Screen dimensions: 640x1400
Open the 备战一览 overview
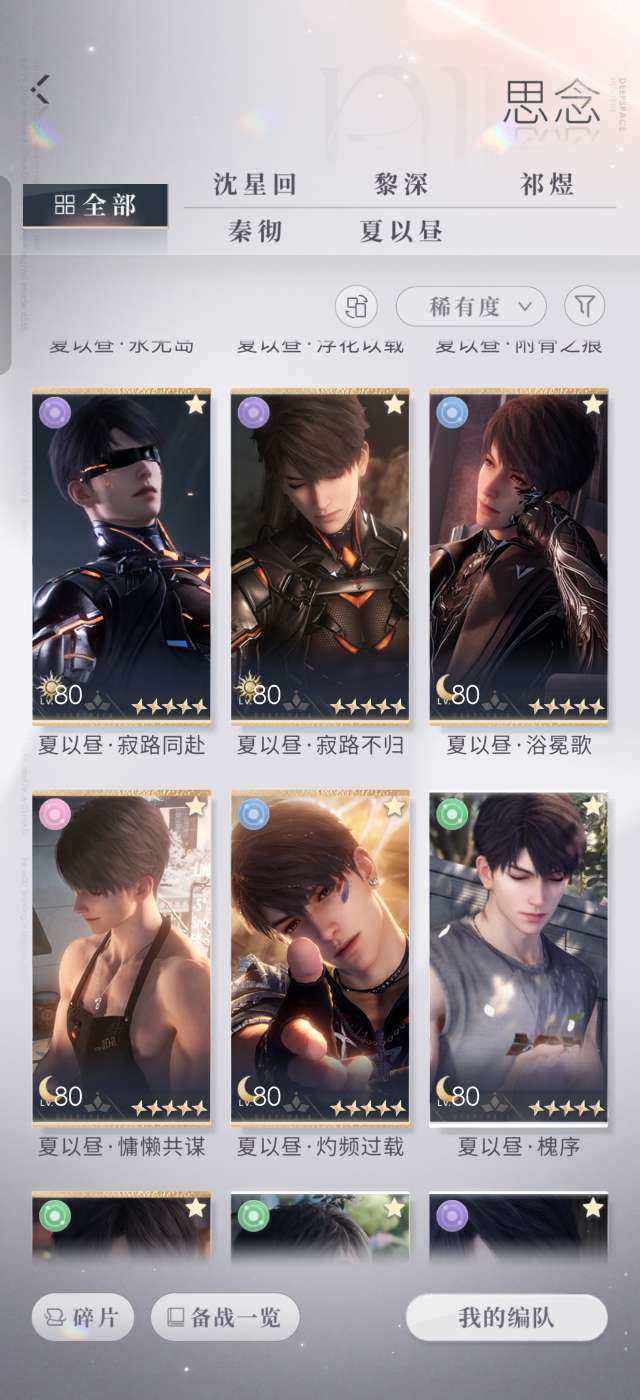click(224, 1318)
